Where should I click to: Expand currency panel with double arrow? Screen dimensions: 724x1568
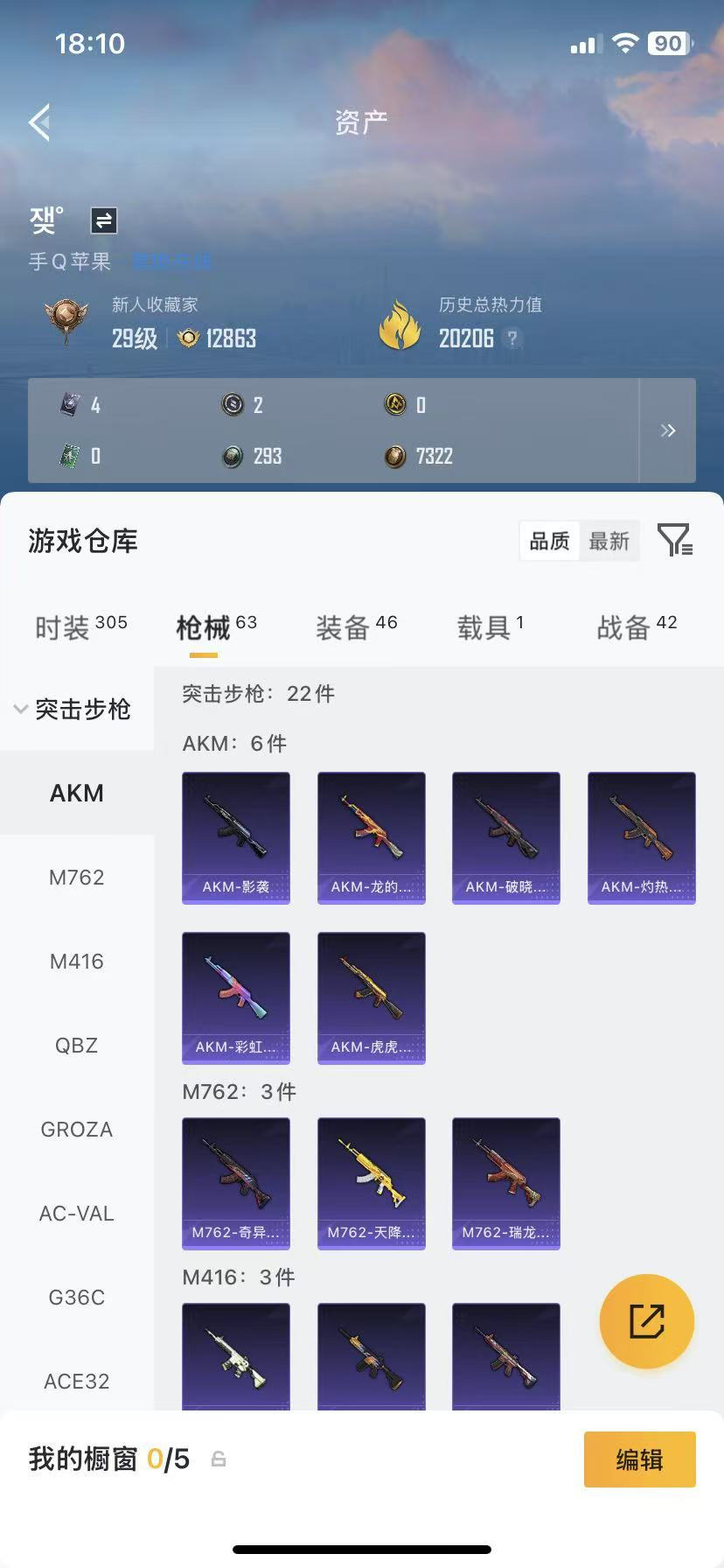668,430
